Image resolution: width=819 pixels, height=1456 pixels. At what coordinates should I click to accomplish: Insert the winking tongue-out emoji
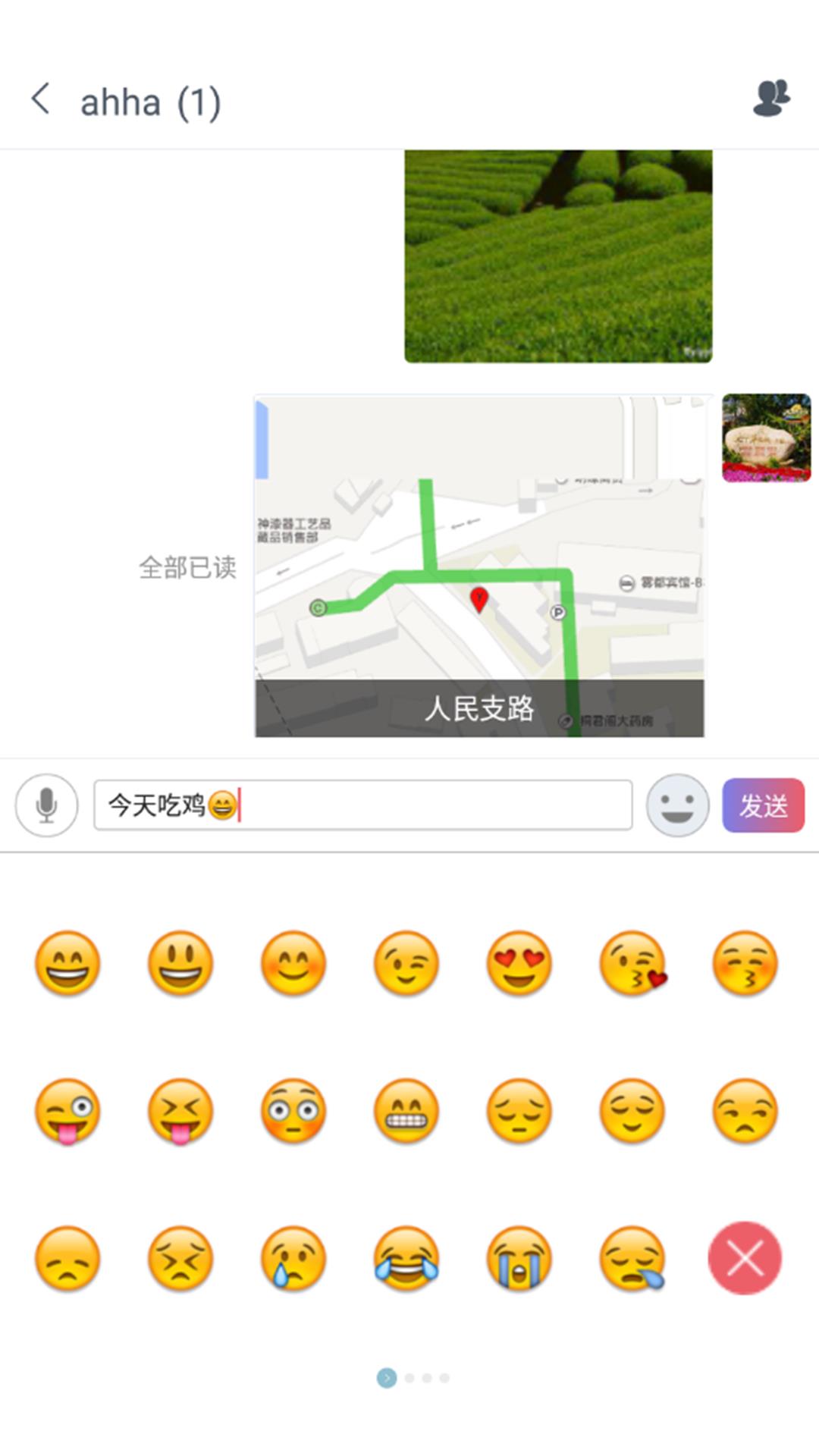pos(67,1111)
